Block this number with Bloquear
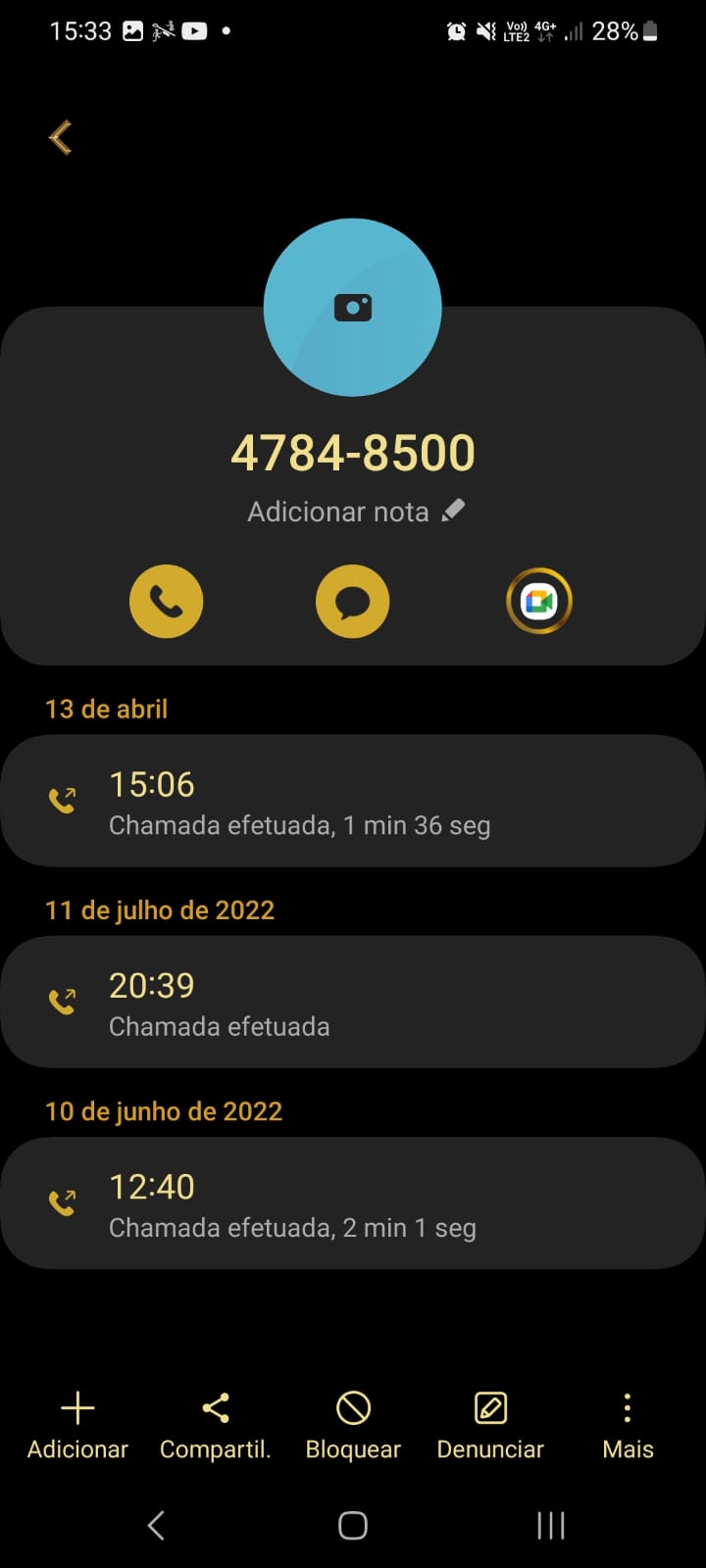Image resolution: width=706 pixels, height=1568 pixels. tap(353, 1426)
